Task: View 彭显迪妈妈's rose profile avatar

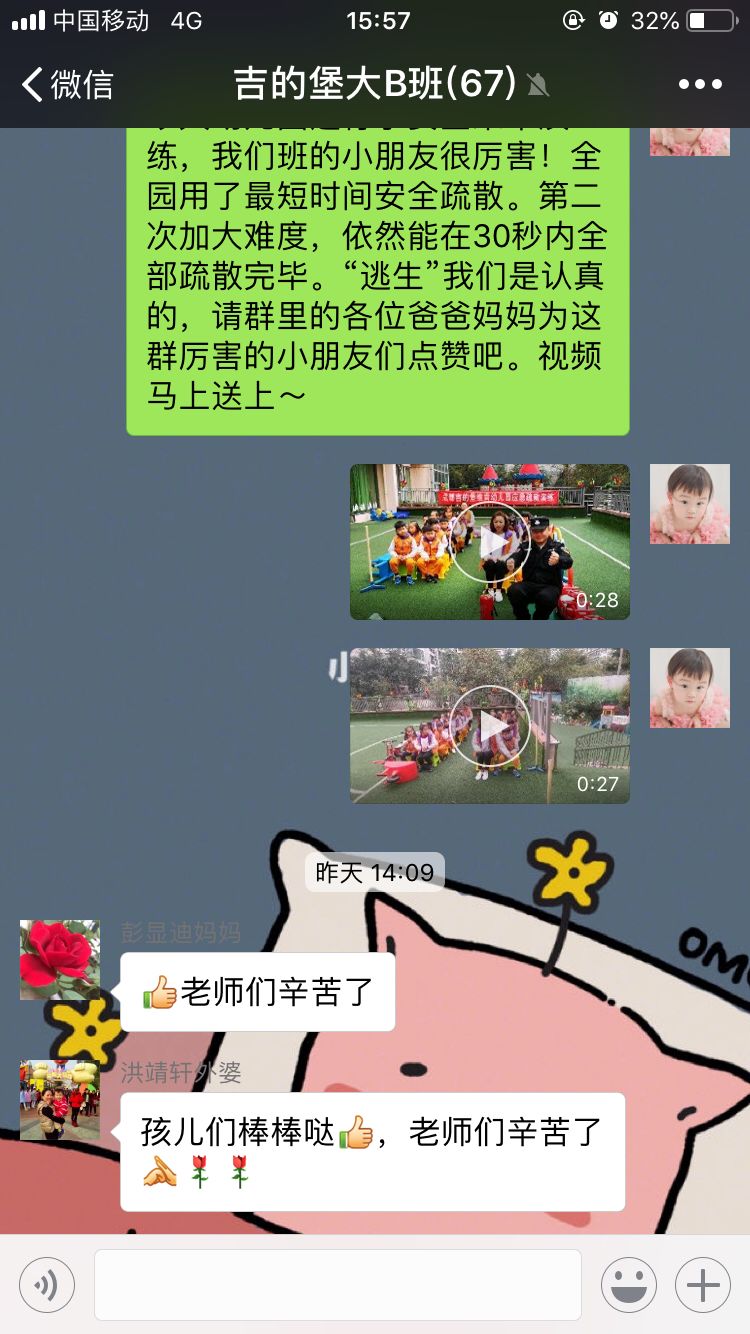Action: (60, 960)
